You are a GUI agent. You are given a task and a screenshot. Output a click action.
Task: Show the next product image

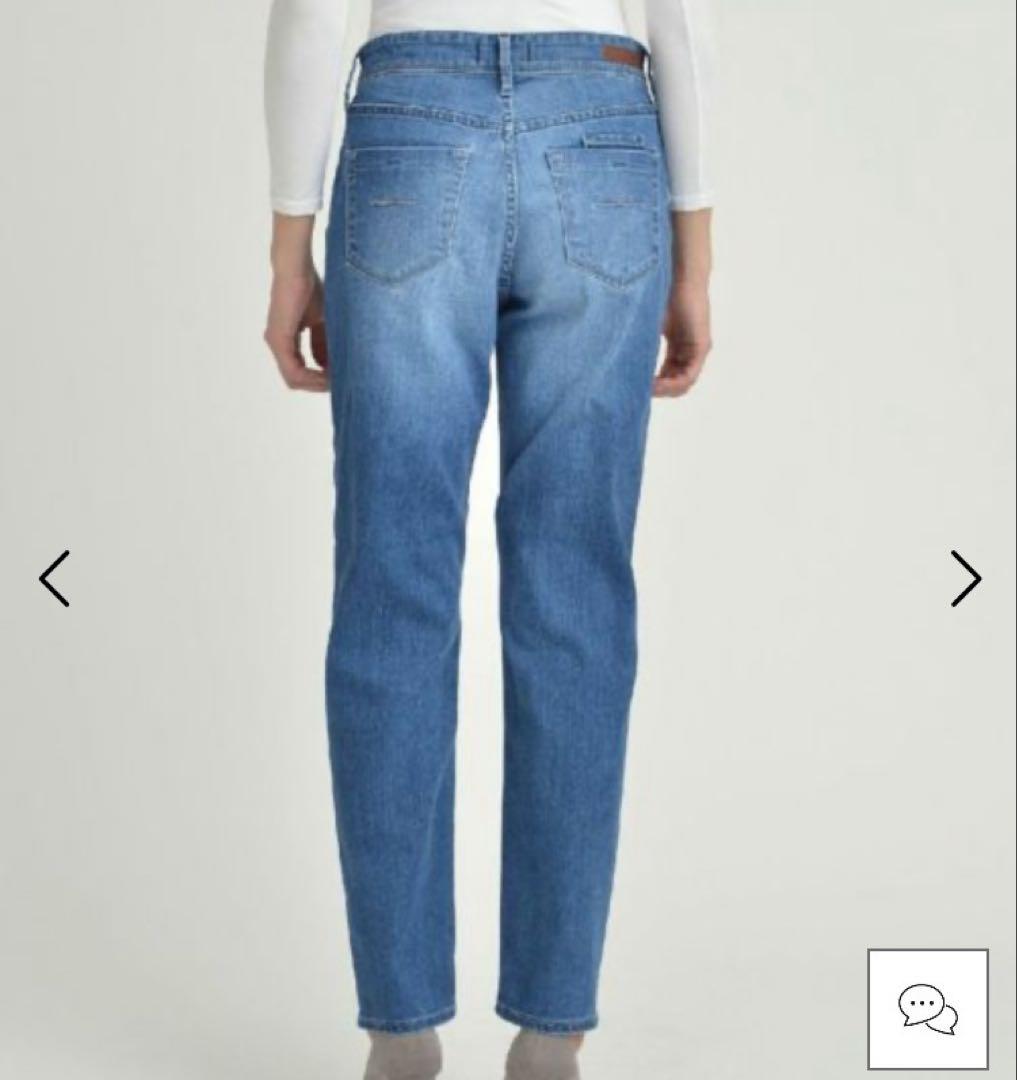coord(965,578)
